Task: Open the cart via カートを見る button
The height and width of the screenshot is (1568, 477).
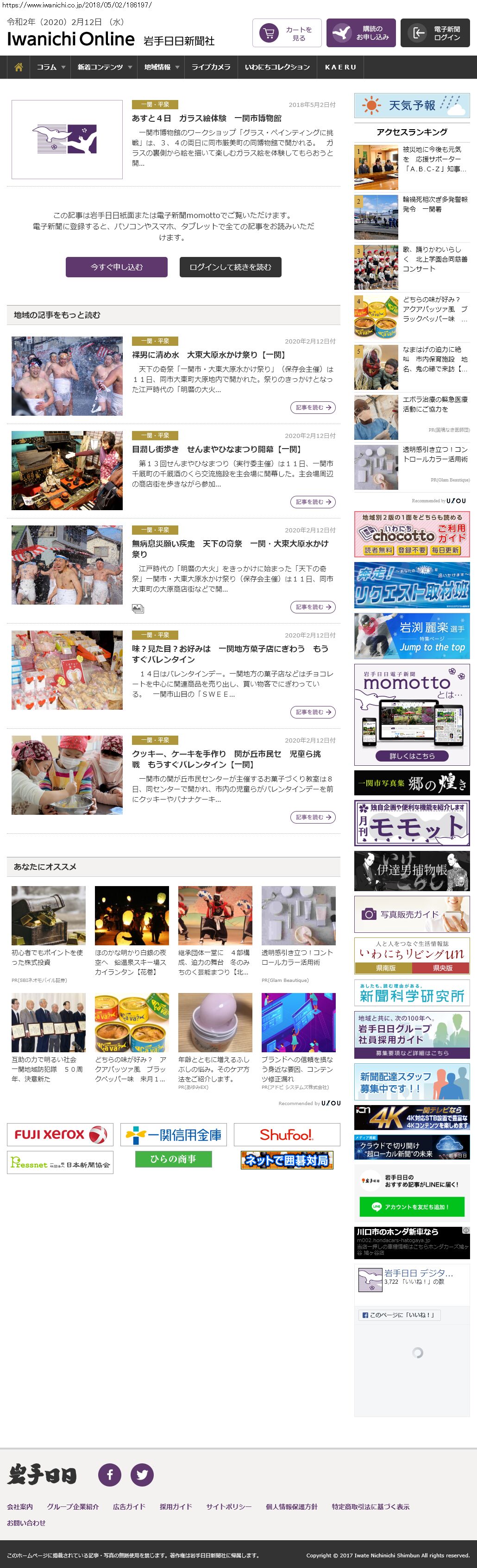Action: point(286,33)
